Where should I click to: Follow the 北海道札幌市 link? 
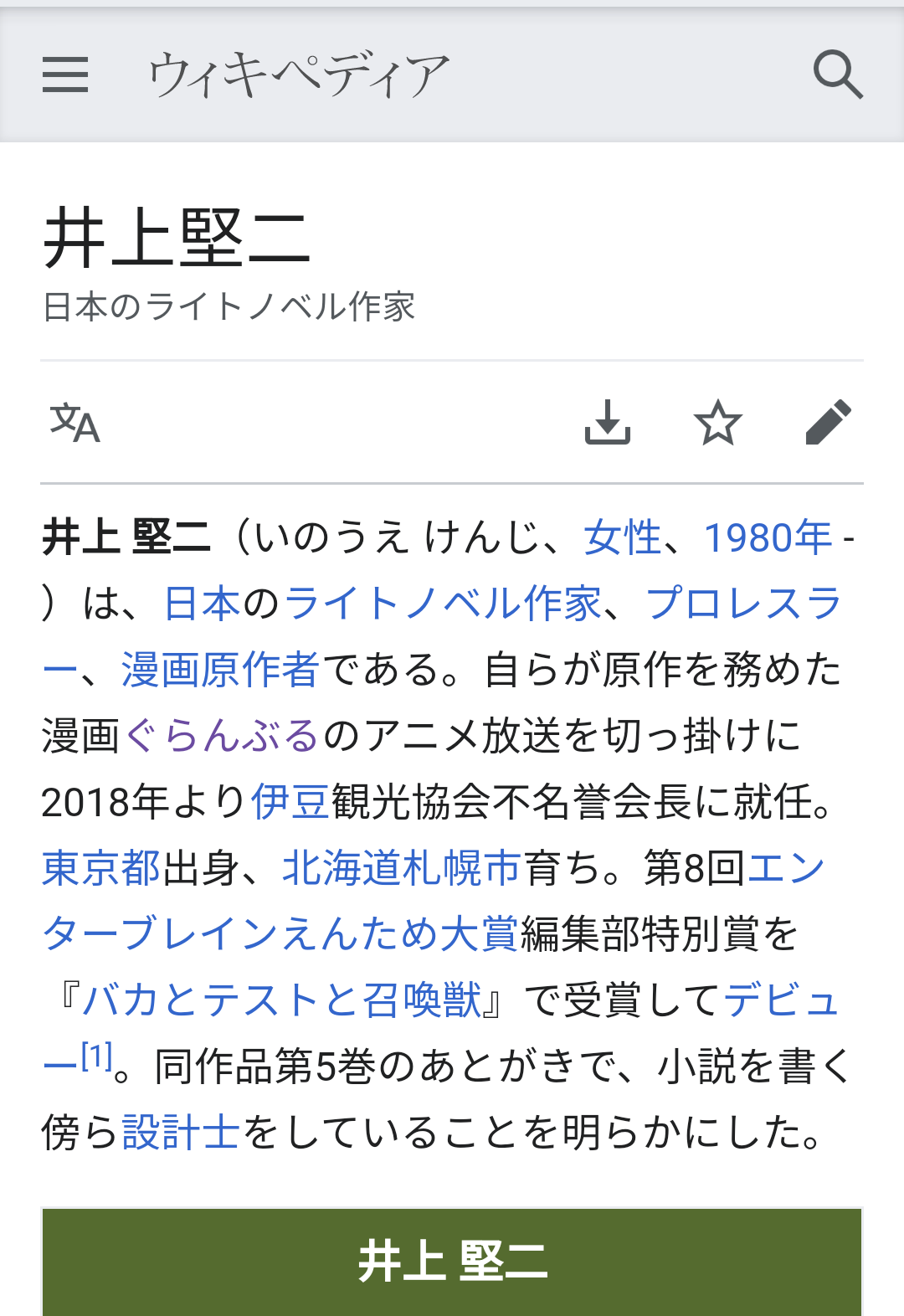coord(402,868)
